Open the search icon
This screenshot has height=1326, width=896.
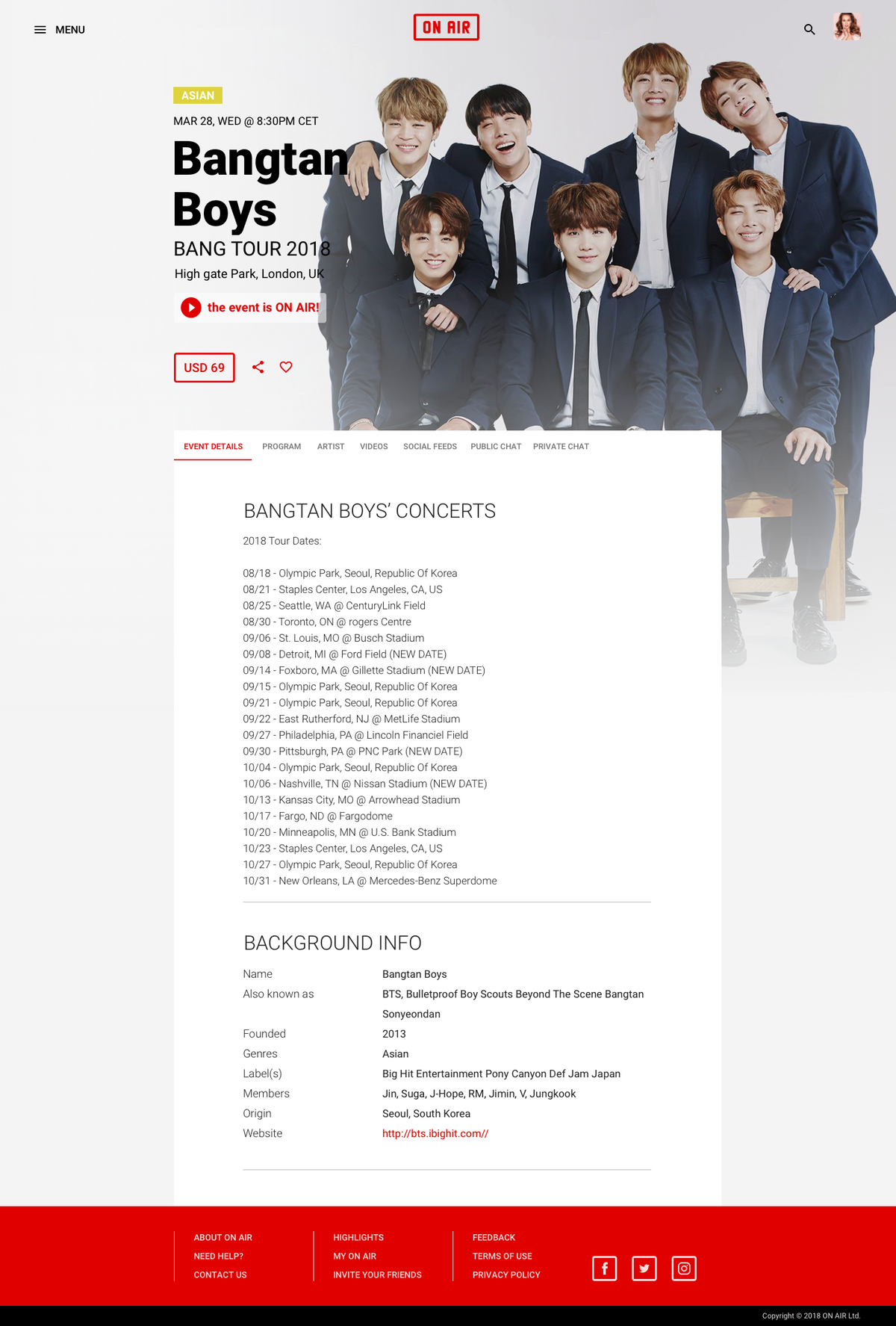pyautogui.click(x=809, y=30)
